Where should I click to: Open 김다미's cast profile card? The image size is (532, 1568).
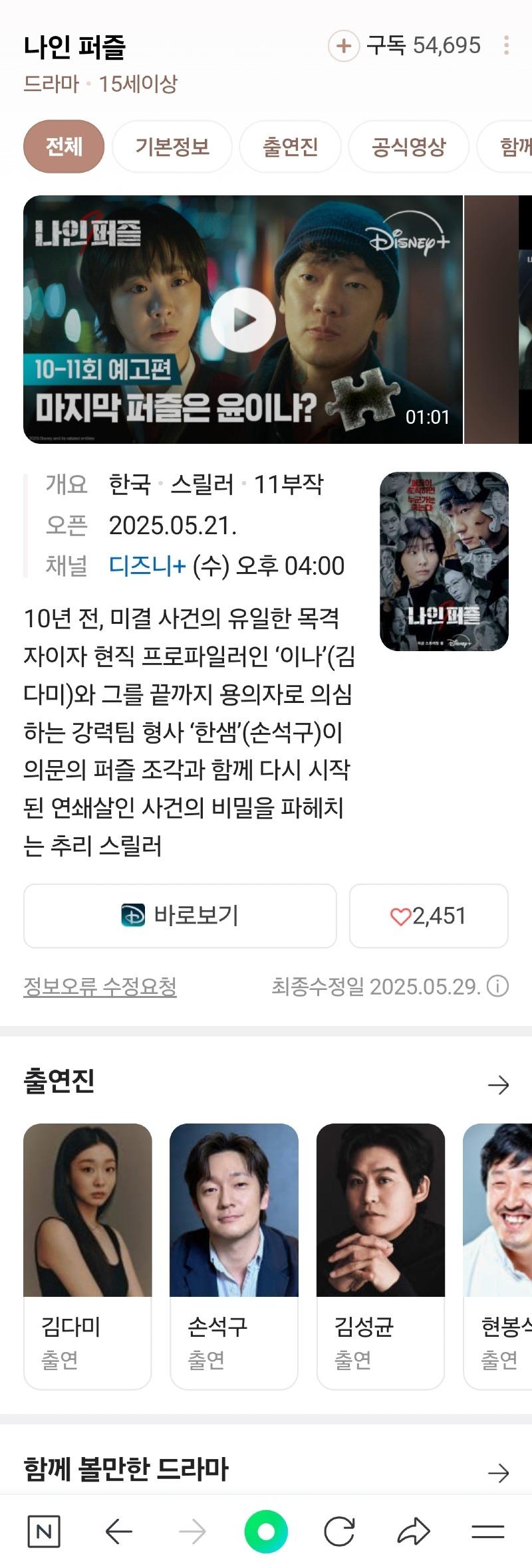tap(88, 1255)
